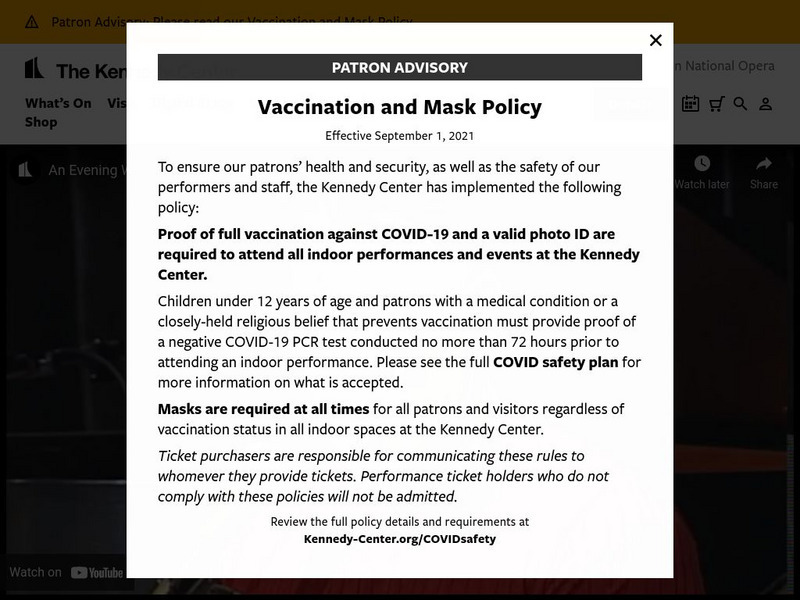The image size is (800, 600).
Task: Watch the video on YouTube
Action: pos(66,572)
